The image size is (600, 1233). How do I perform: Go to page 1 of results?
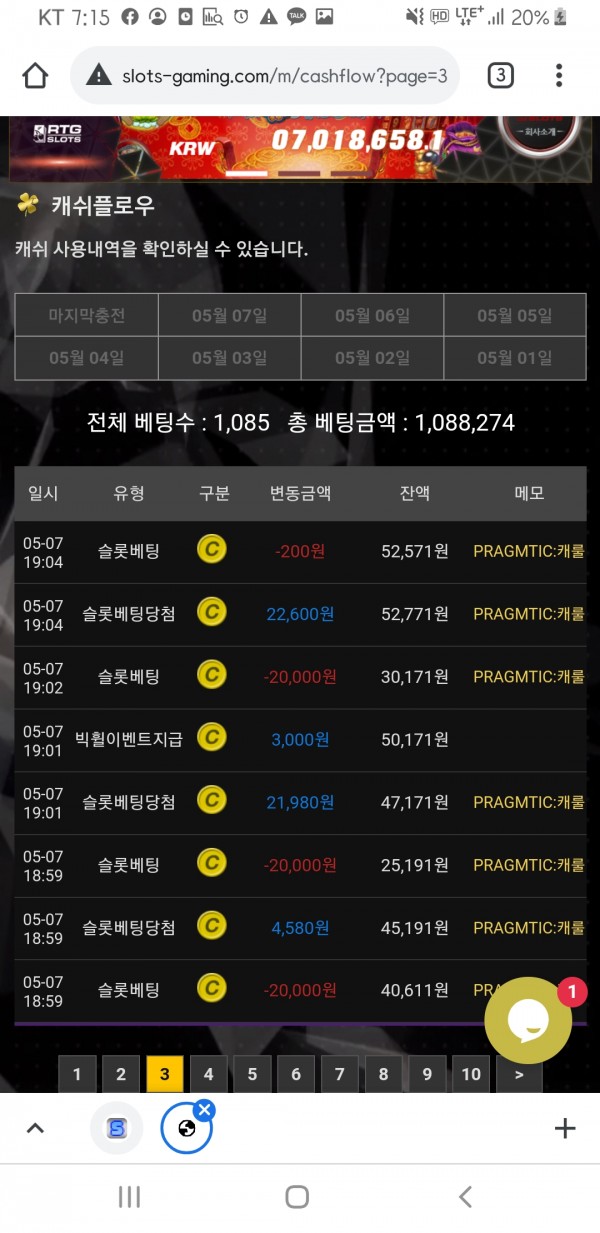pos(77,1075)
